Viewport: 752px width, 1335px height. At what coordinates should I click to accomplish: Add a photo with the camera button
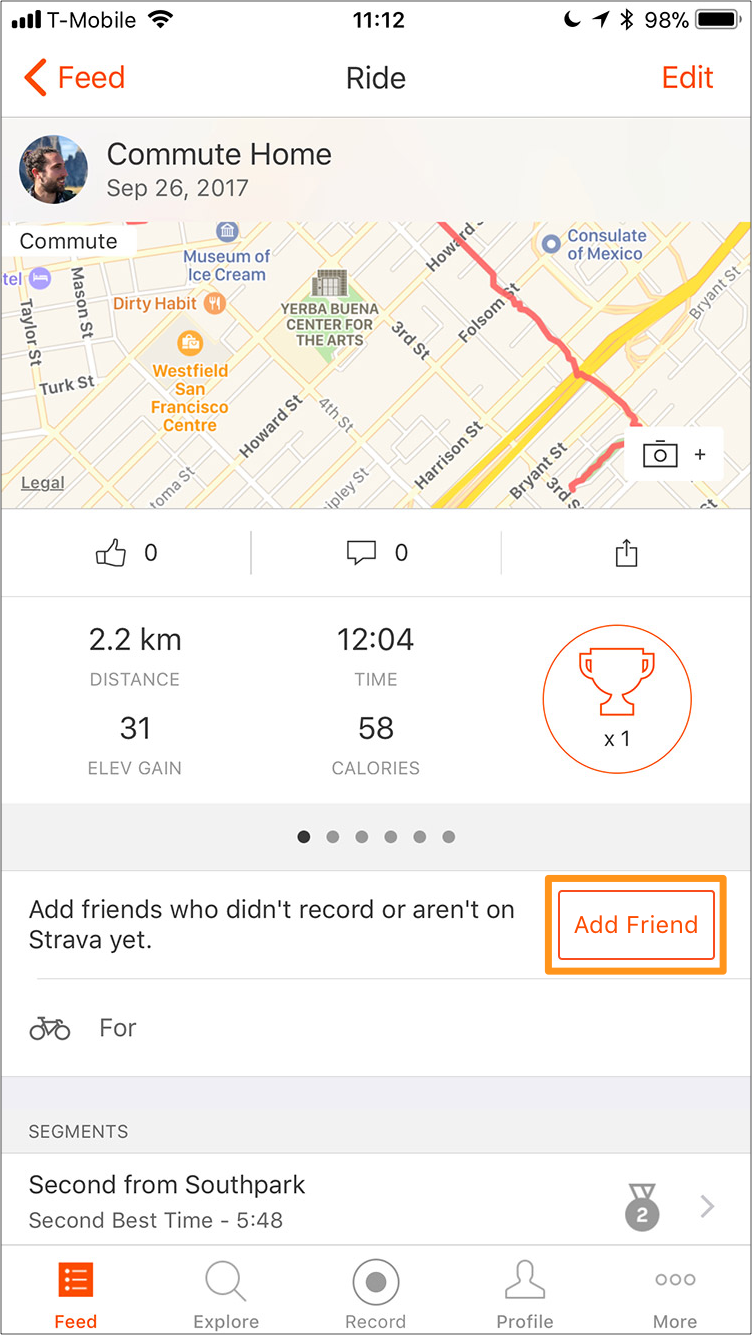pos(674,454)
